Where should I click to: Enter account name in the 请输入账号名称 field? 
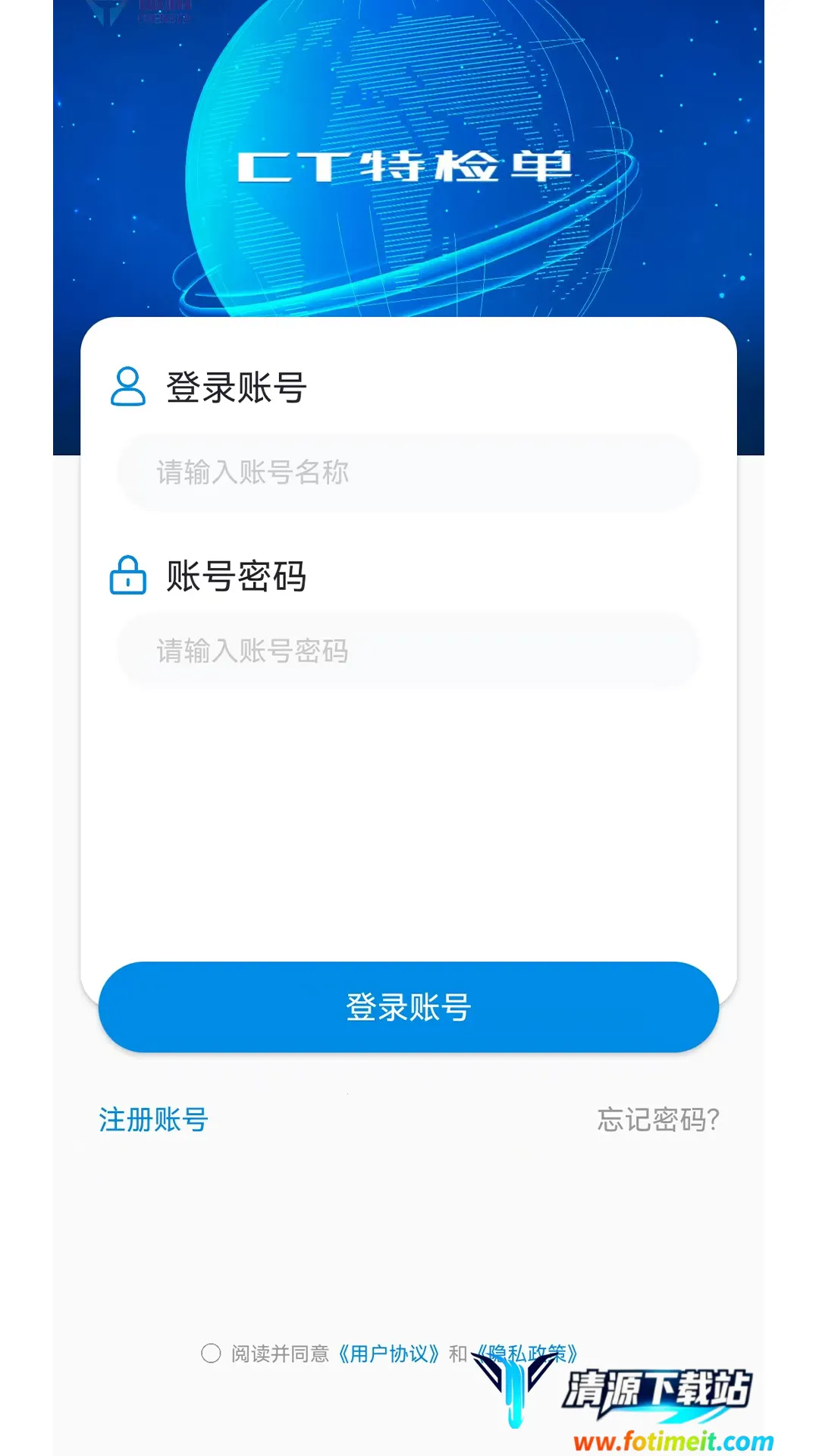[x=408, y=472]
